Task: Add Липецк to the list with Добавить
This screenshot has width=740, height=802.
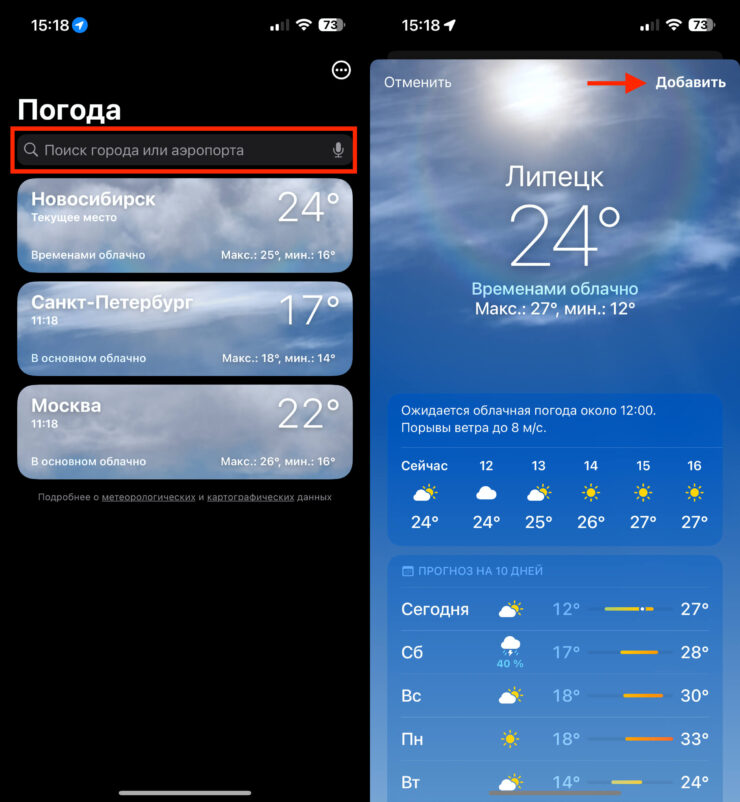Action: coord(690,82)
